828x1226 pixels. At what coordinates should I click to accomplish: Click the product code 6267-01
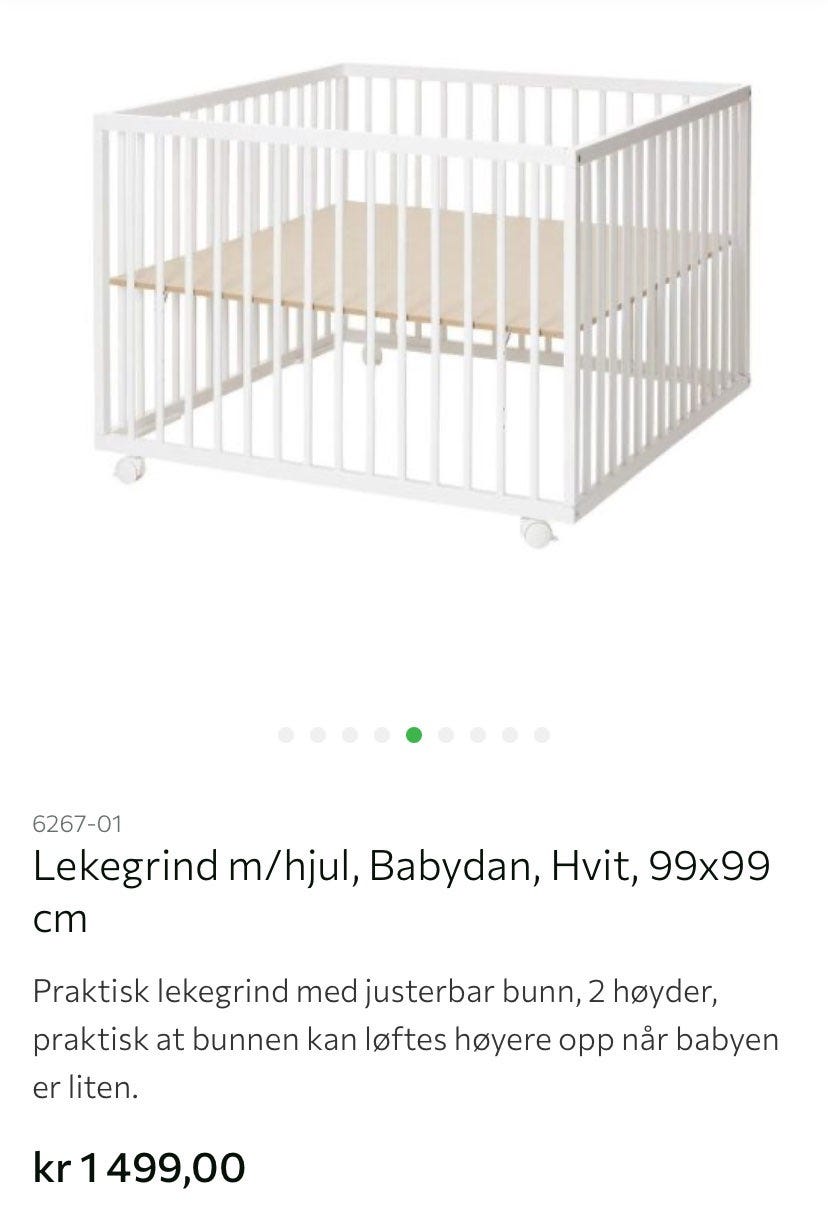coord(78,824)
